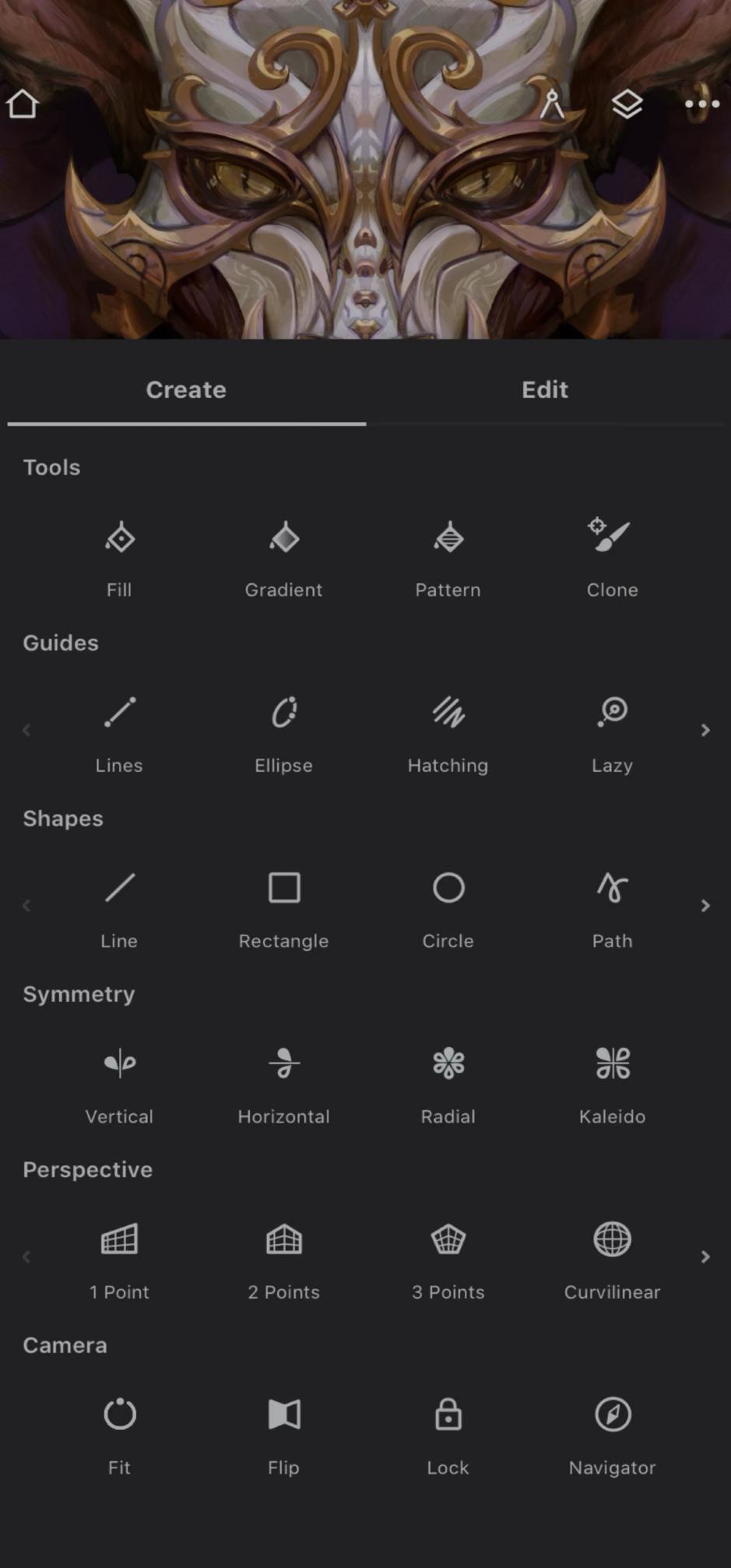Pick the Rectangle shape
The image size is (731, 1568).
(x=284, y=909)
